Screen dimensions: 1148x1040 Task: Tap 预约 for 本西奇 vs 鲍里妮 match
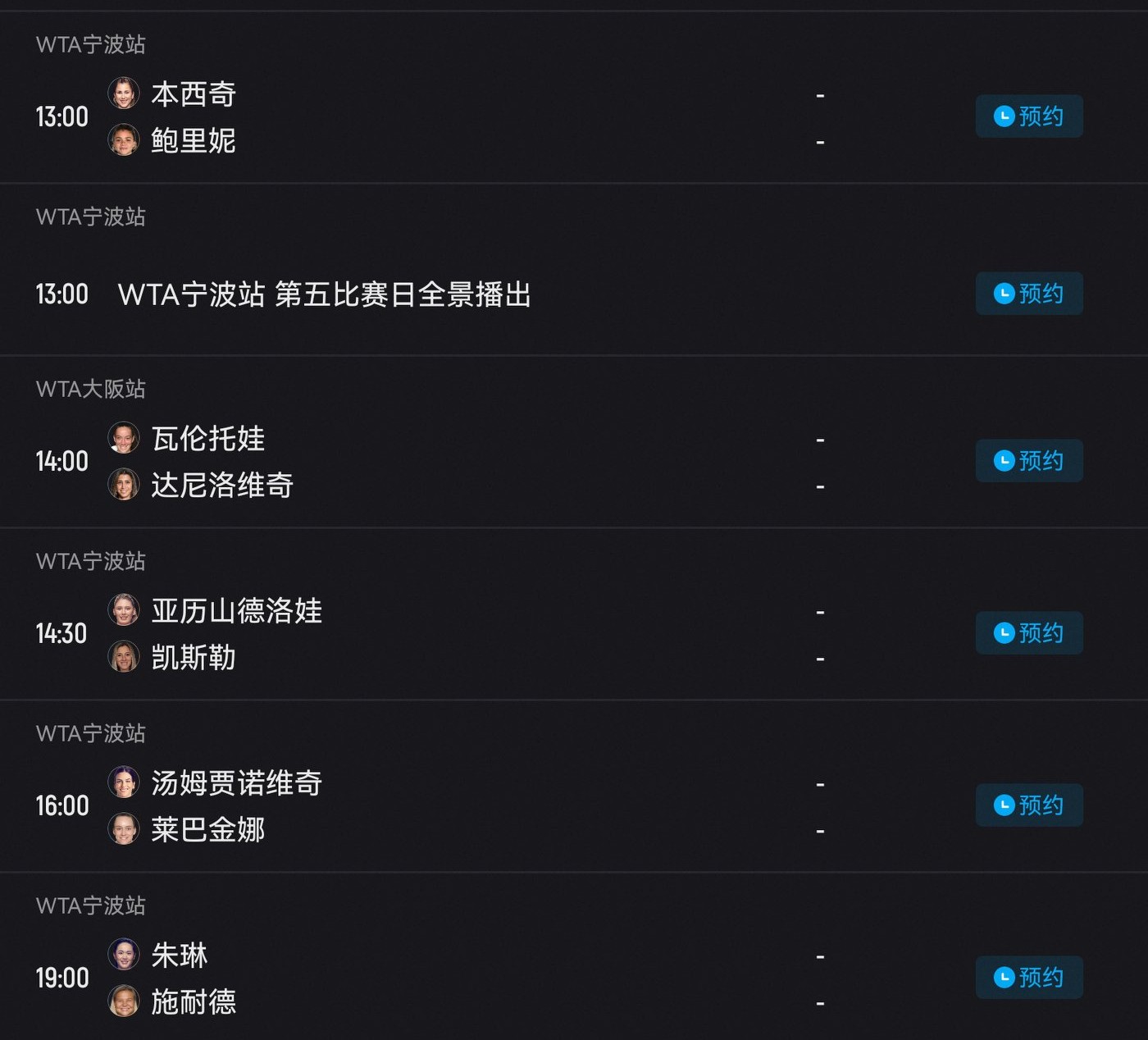click(x=1028, y=116)
